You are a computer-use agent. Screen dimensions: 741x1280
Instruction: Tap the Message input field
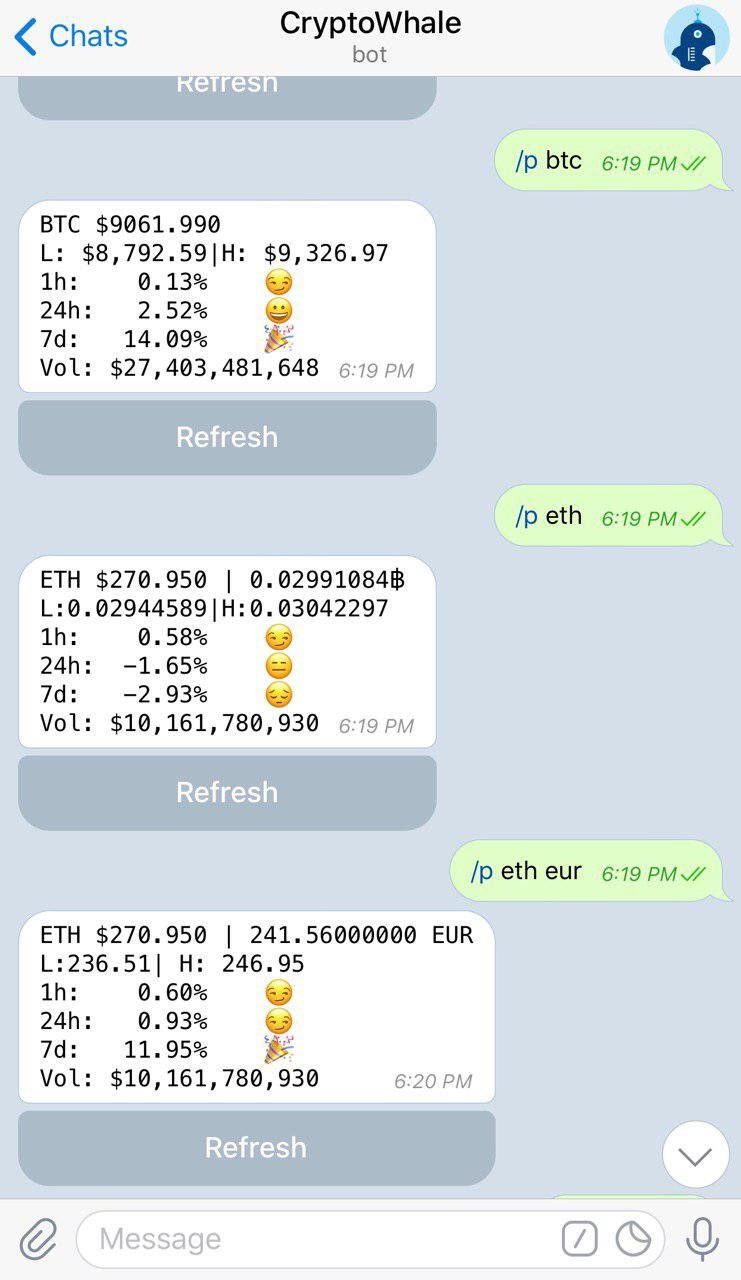[300, 1239]
